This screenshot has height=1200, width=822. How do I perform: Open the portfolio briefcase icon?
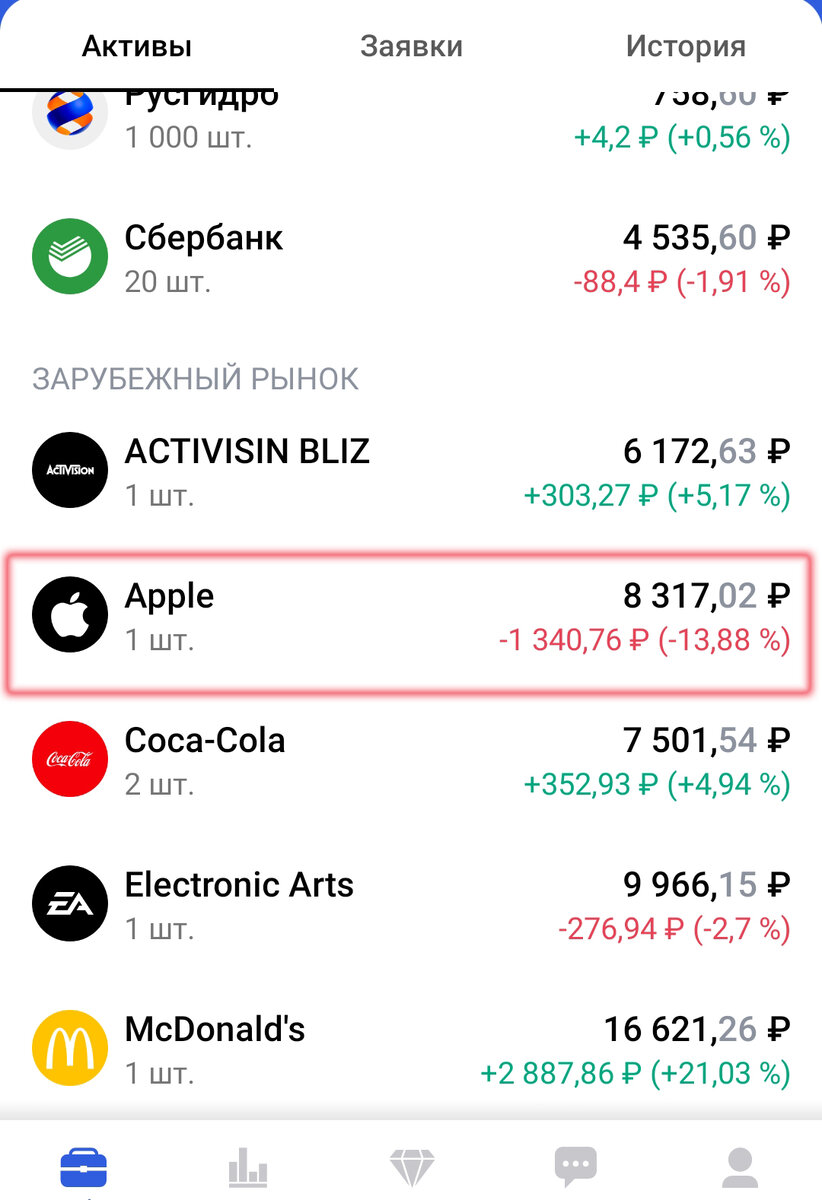(86, 1166)
